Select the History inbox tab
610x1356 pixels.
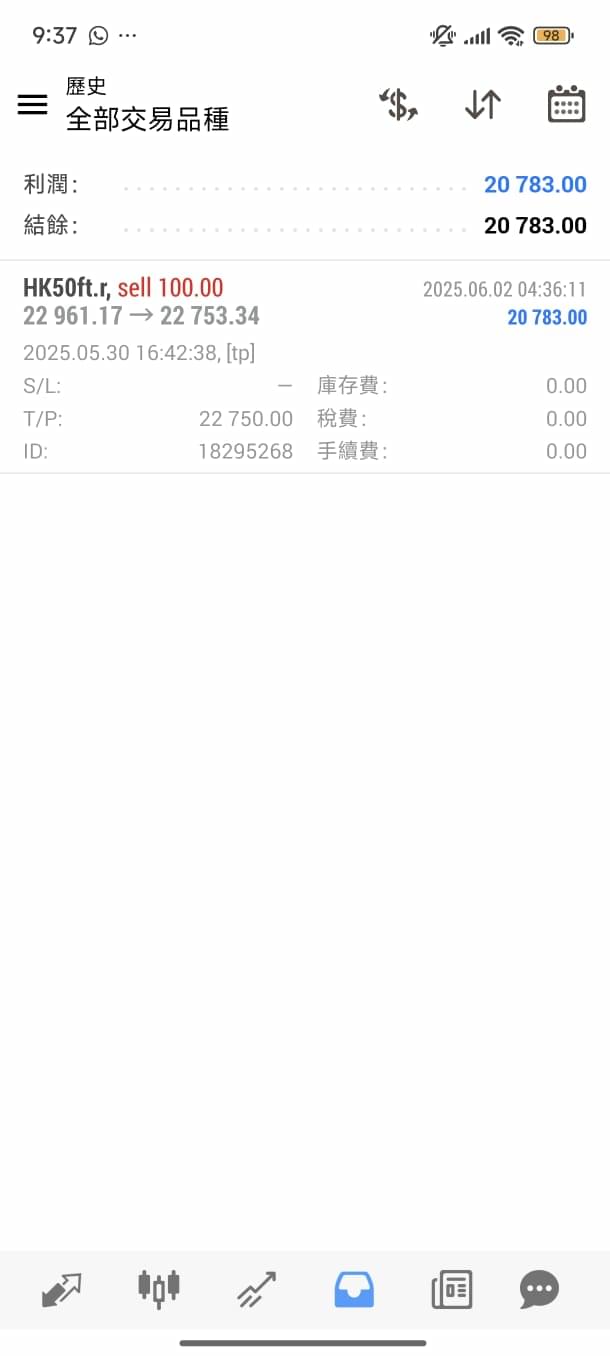click(x=354, y=1290)
